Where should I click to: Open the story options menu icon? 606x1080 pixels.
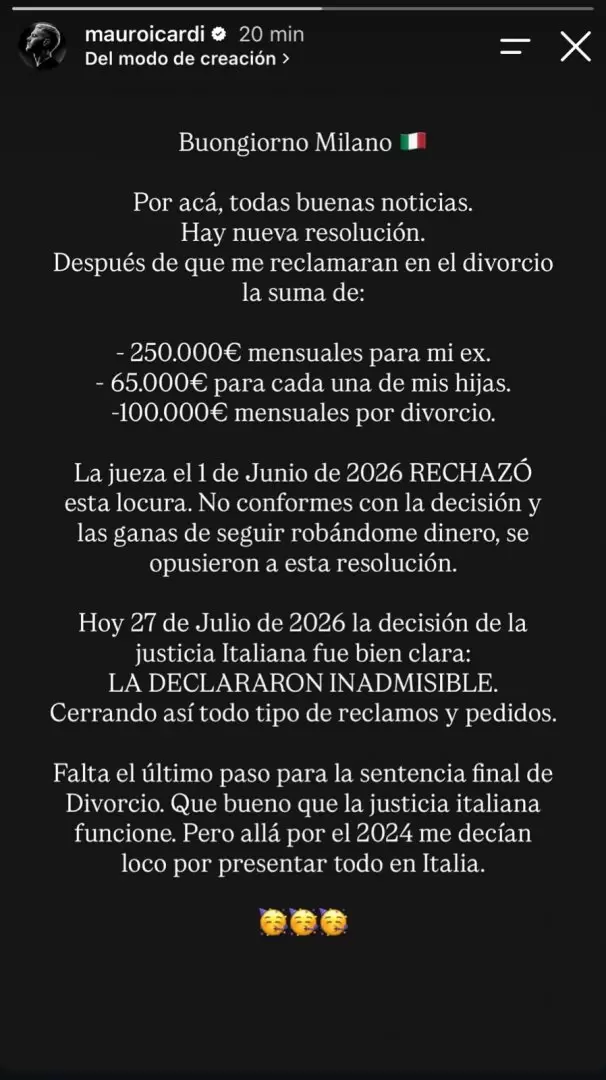coord(515,47)
